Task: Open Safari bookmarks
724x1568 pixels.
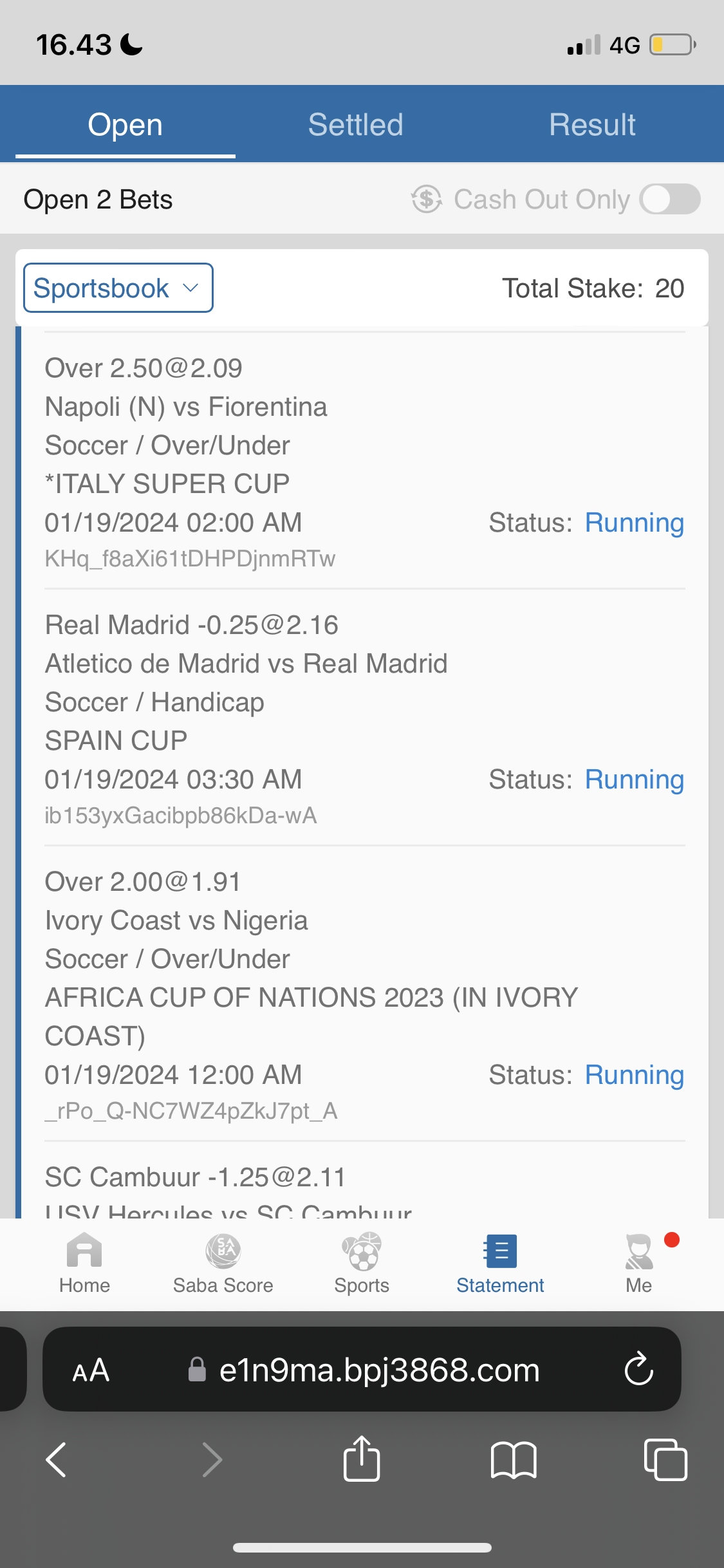Action: pos(513,1459)
